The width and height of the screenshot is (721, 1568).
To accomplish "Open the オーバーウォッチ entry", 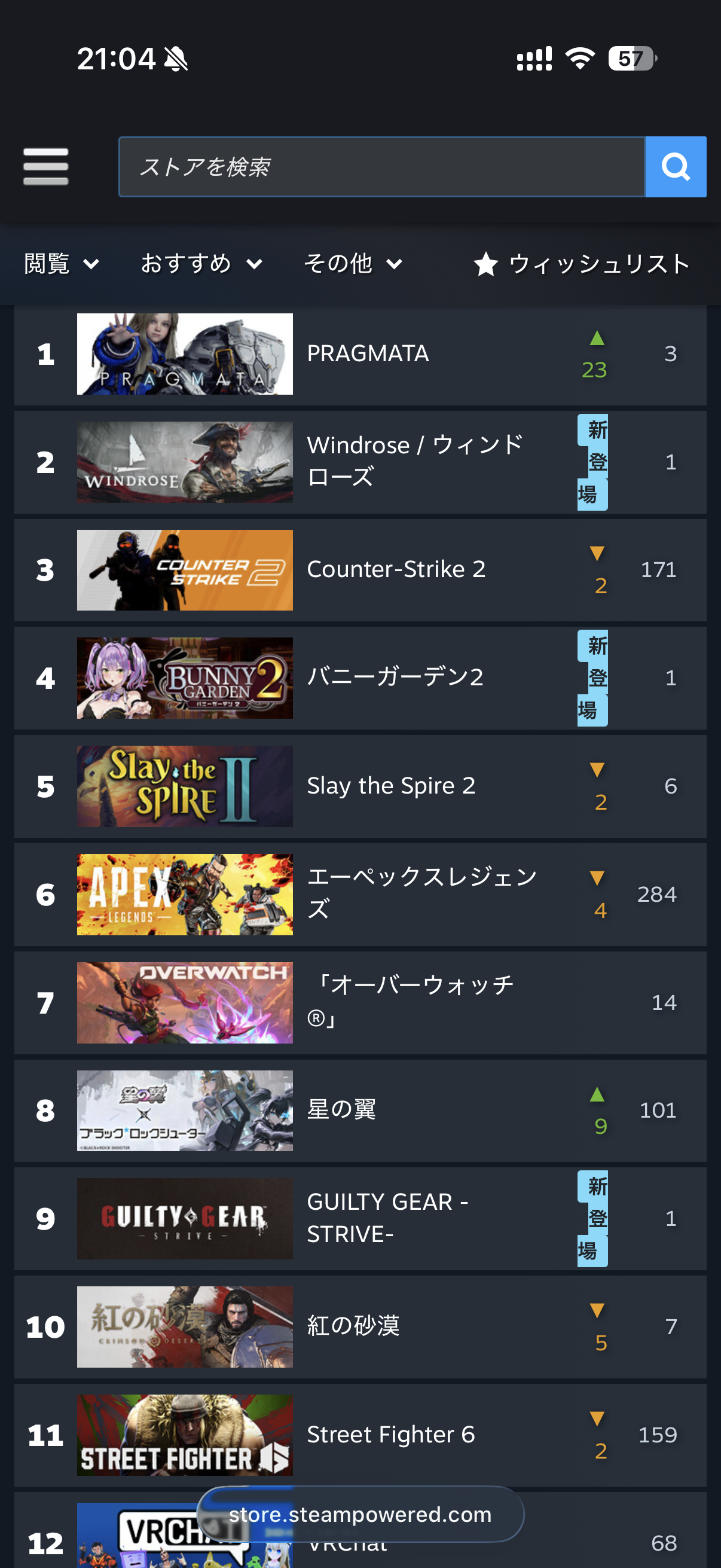I will (x=411, y=1001).
